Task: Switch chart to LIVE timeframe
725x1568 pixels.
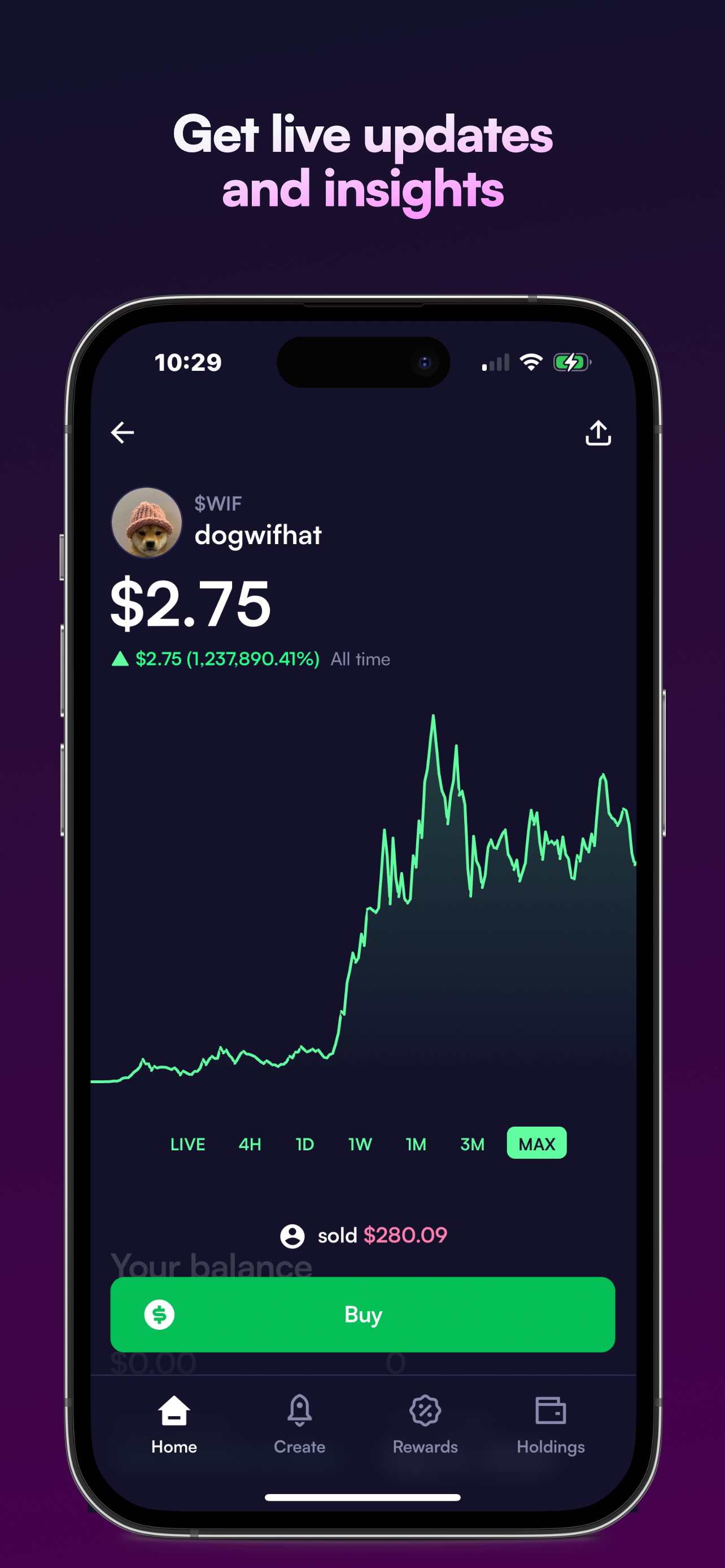Action: point(188,1144)
